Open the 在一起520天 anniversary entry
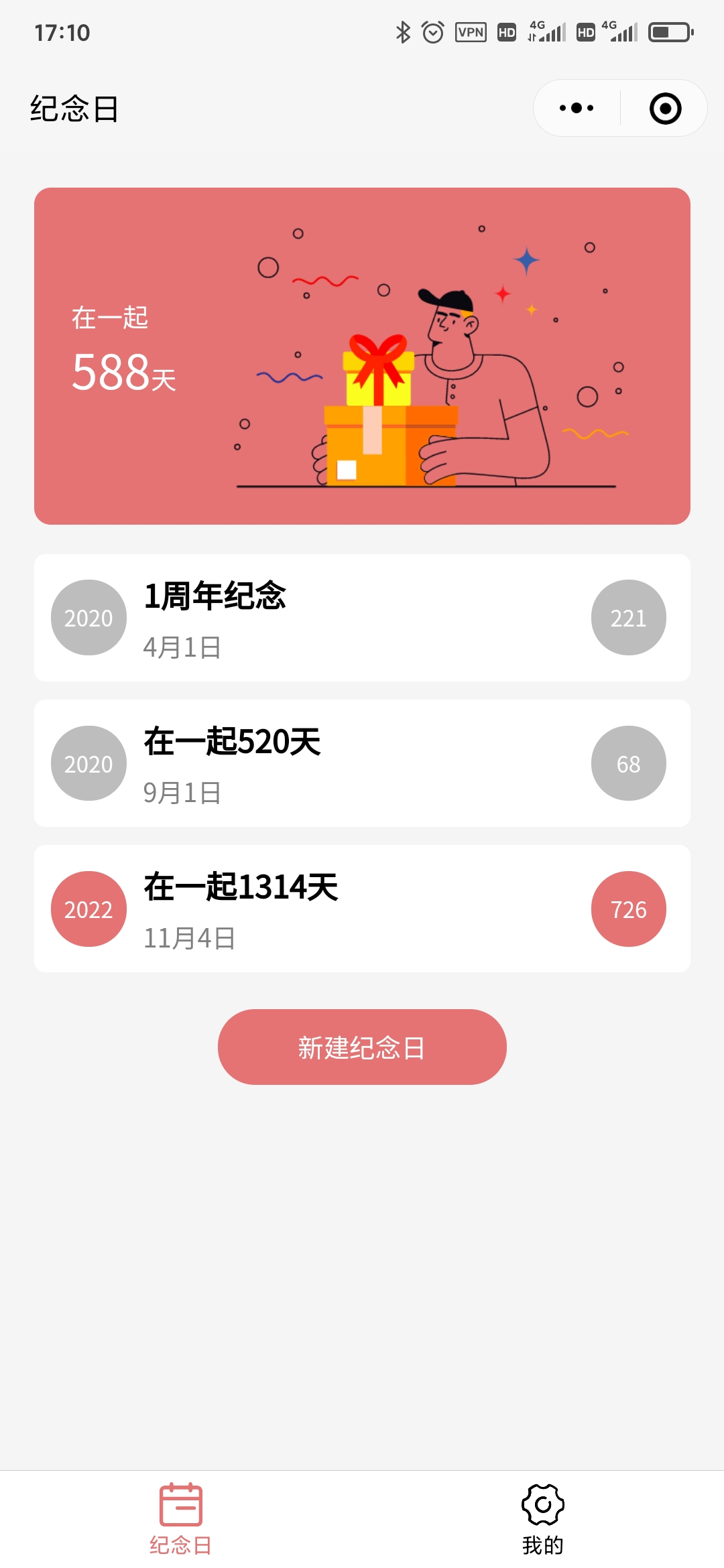724x1568 pixels. 362,763
